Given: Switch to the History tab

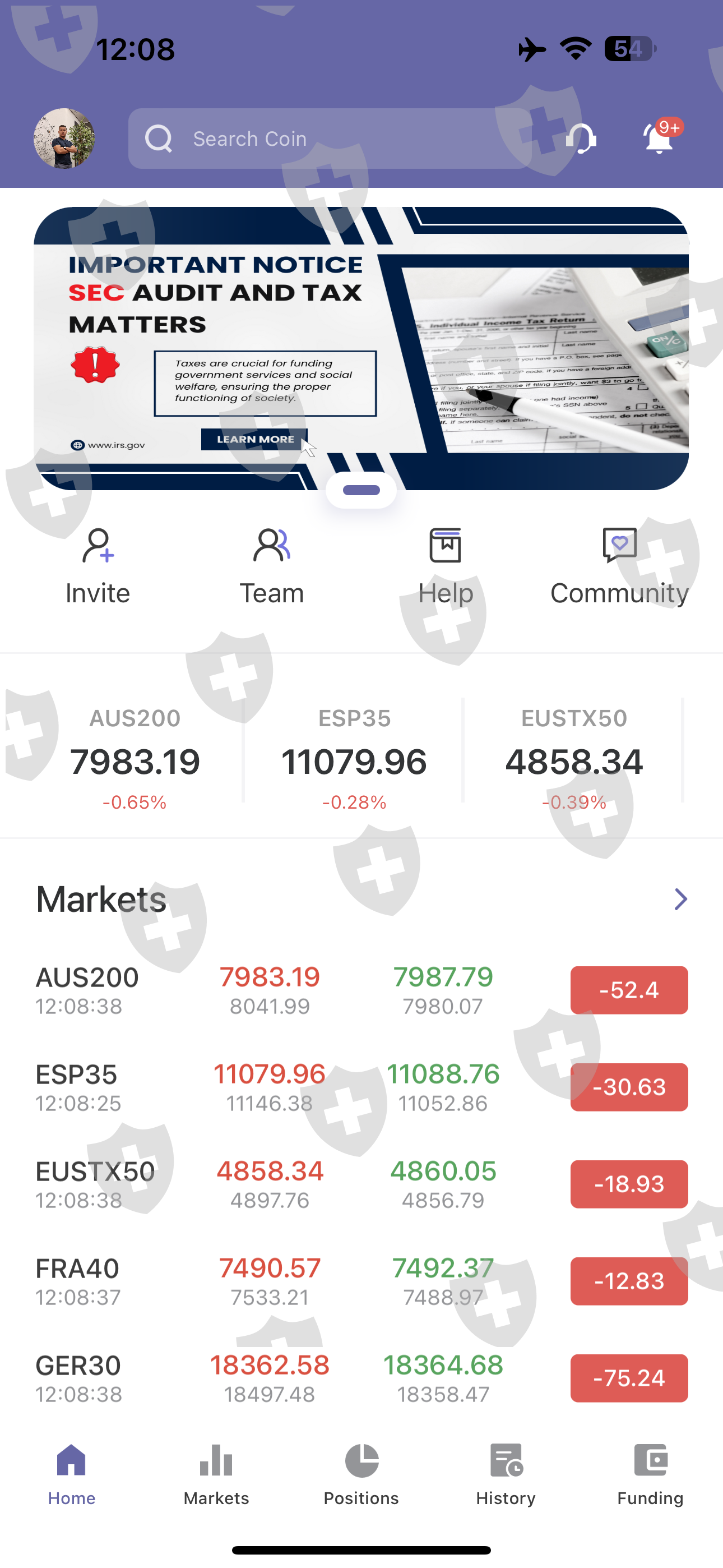Looking at the screenshot, I should (x=506, y=1474).
